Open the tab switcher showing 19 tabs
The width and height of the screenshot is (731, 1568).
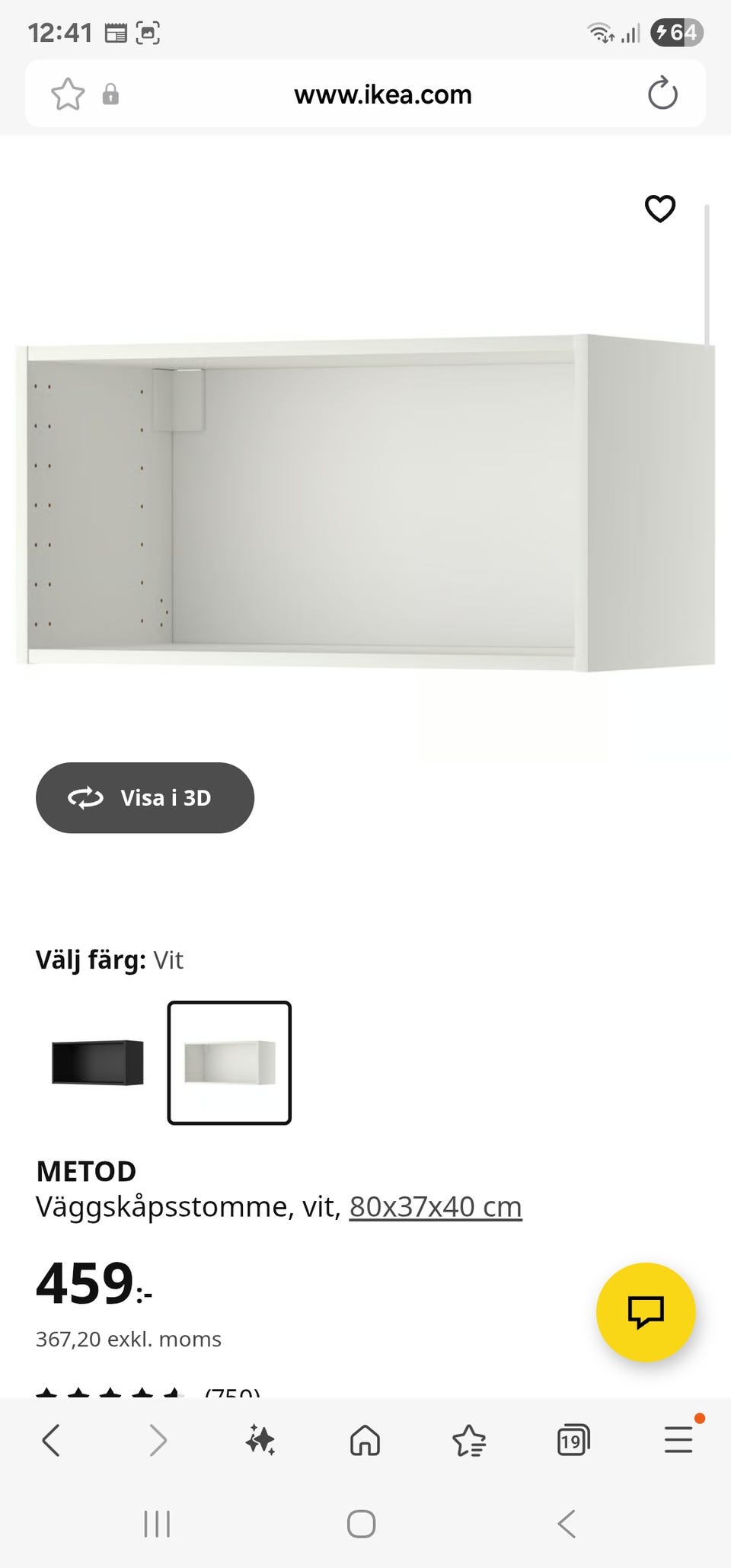click(572, 1440)
